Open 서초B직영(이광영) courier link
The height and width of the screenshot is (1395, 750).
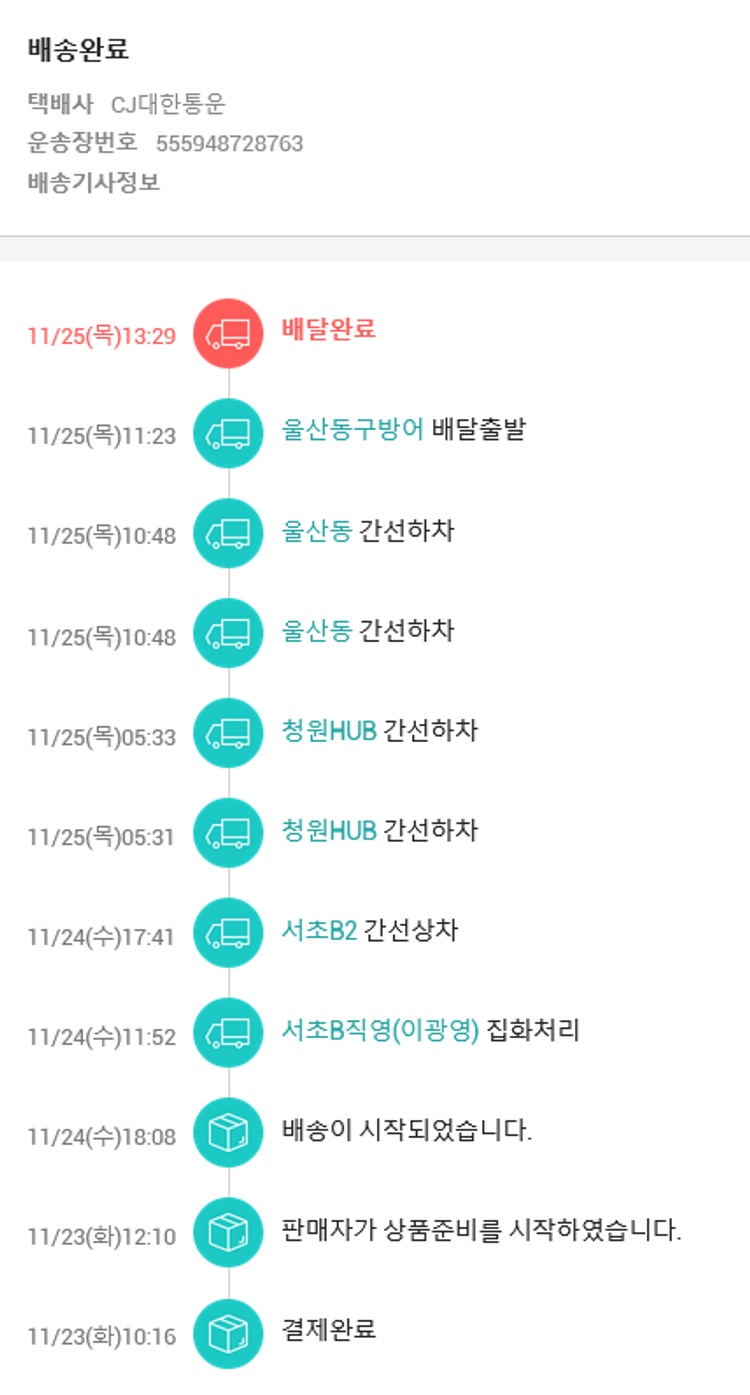381,1031
